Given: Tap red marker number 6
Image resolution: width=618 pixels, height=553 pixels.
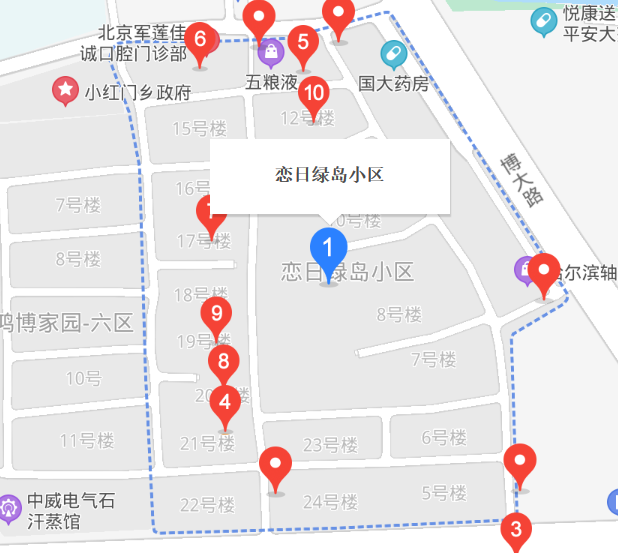Looking at the screenshot, I should coord(200,41).
